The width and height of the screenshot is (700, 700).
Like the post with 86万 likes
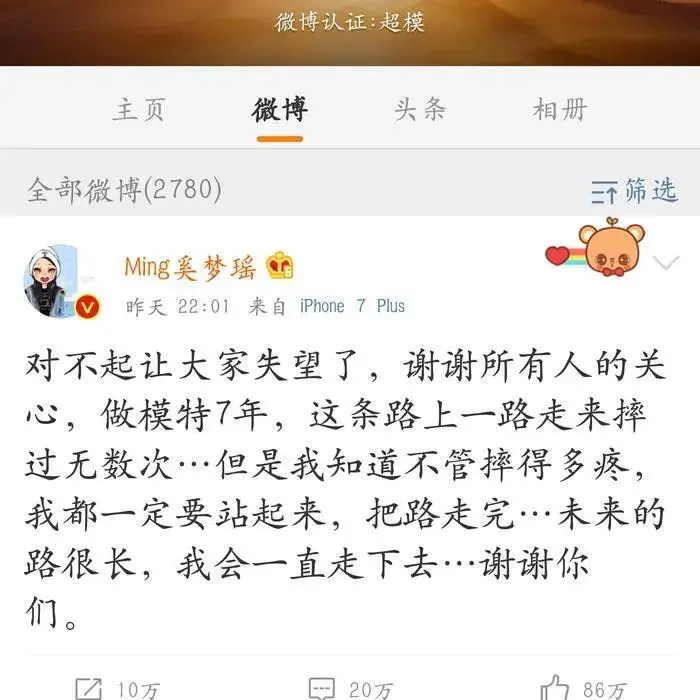[x=584, y=688]
